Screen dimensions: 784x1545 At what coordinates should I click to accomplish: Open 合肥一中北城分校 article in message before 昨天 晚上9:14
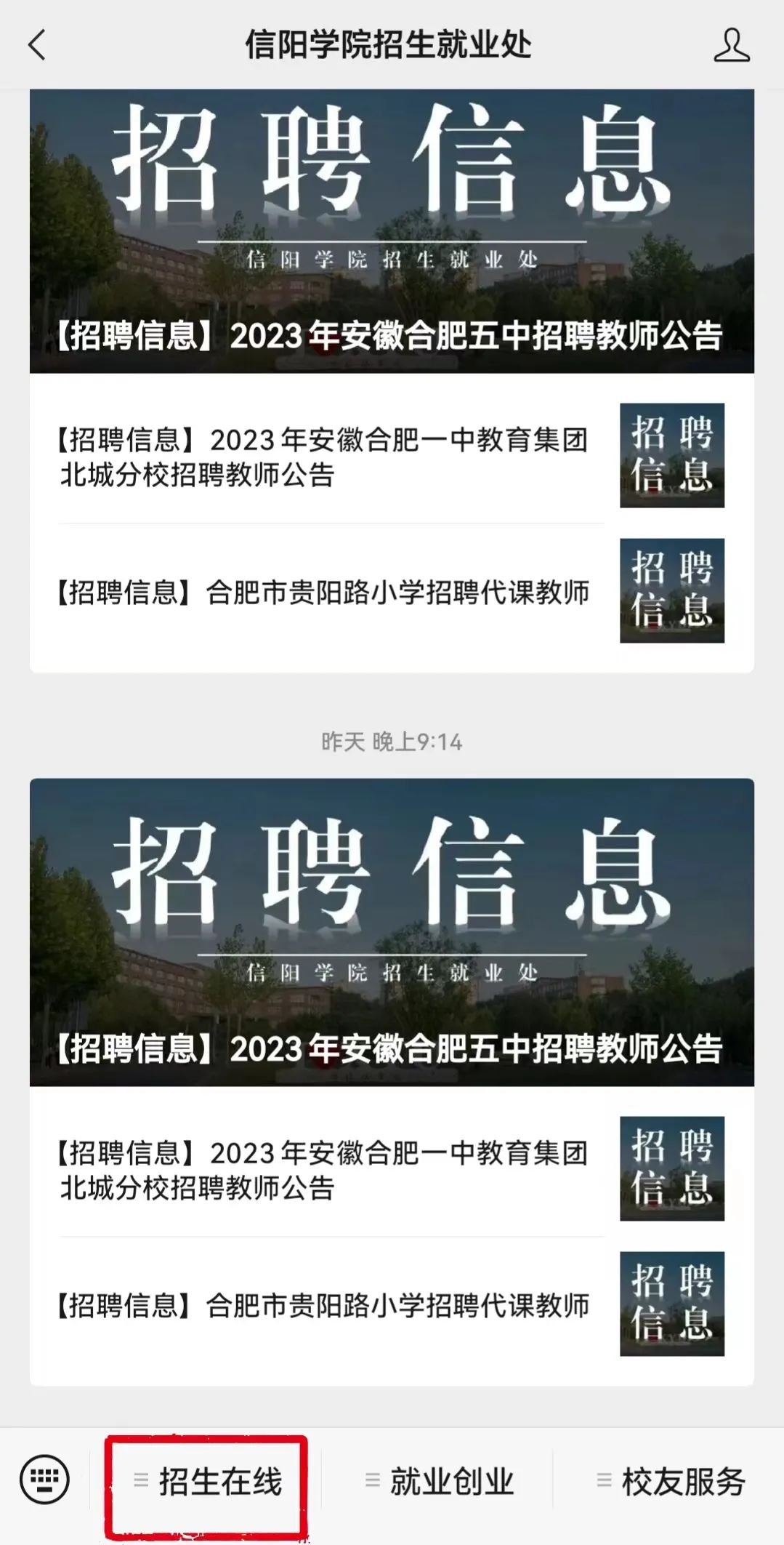click(323, 457)
